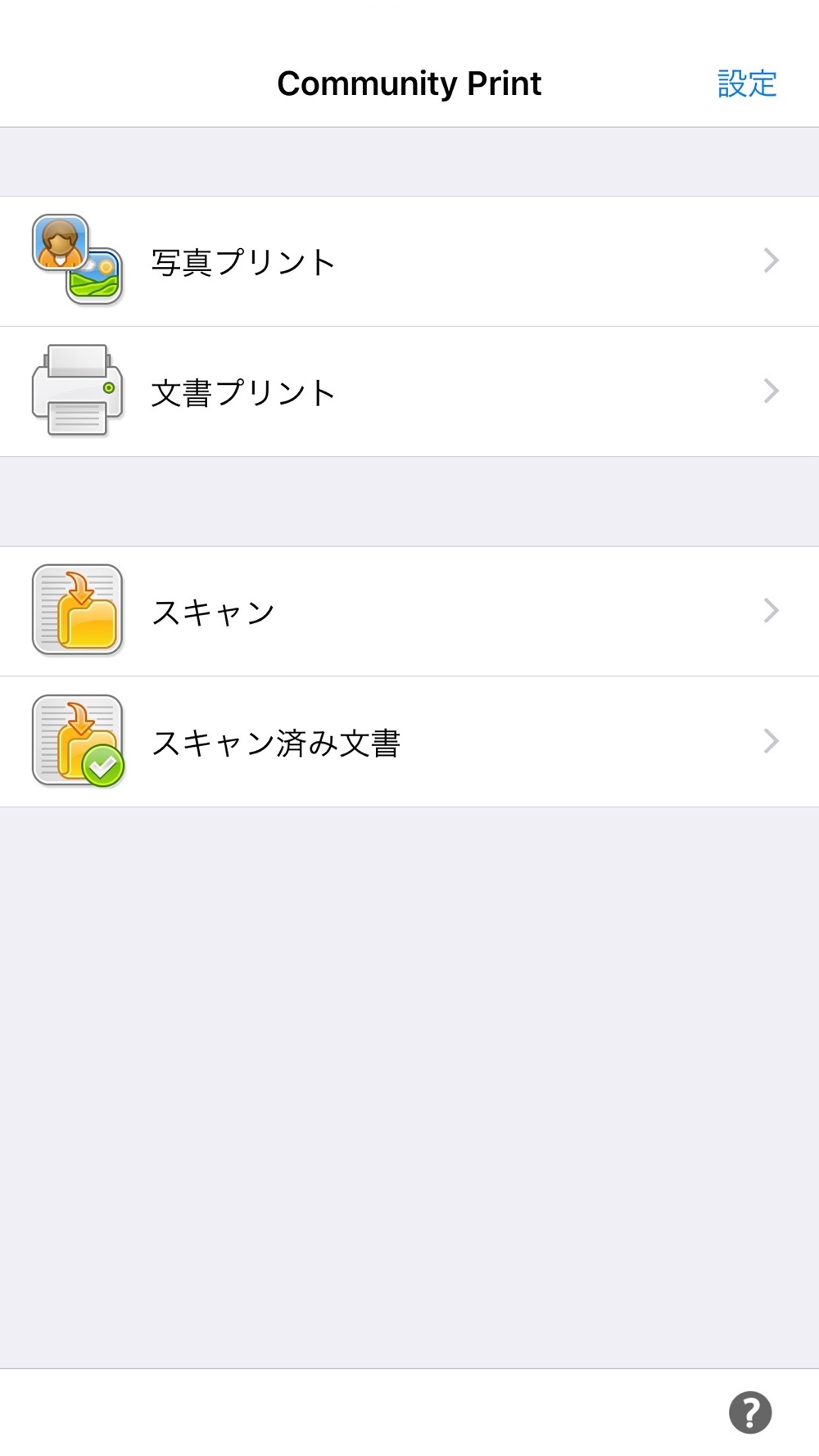This screenshot has width=819, height=1456.
Task: Open the スキャン row
Action: click(409, 611)
